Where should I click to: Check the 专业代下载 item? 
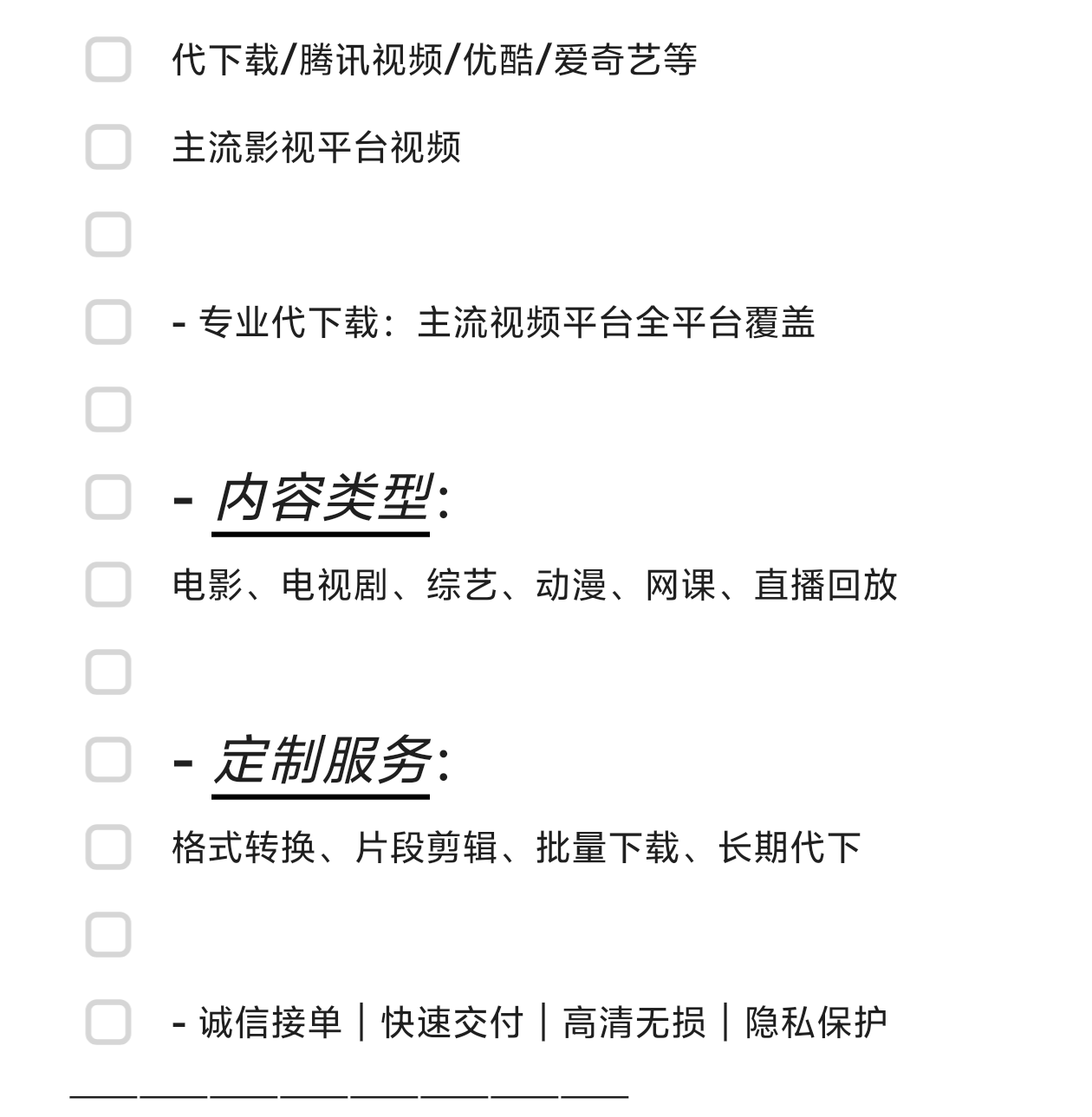point(108,322)
